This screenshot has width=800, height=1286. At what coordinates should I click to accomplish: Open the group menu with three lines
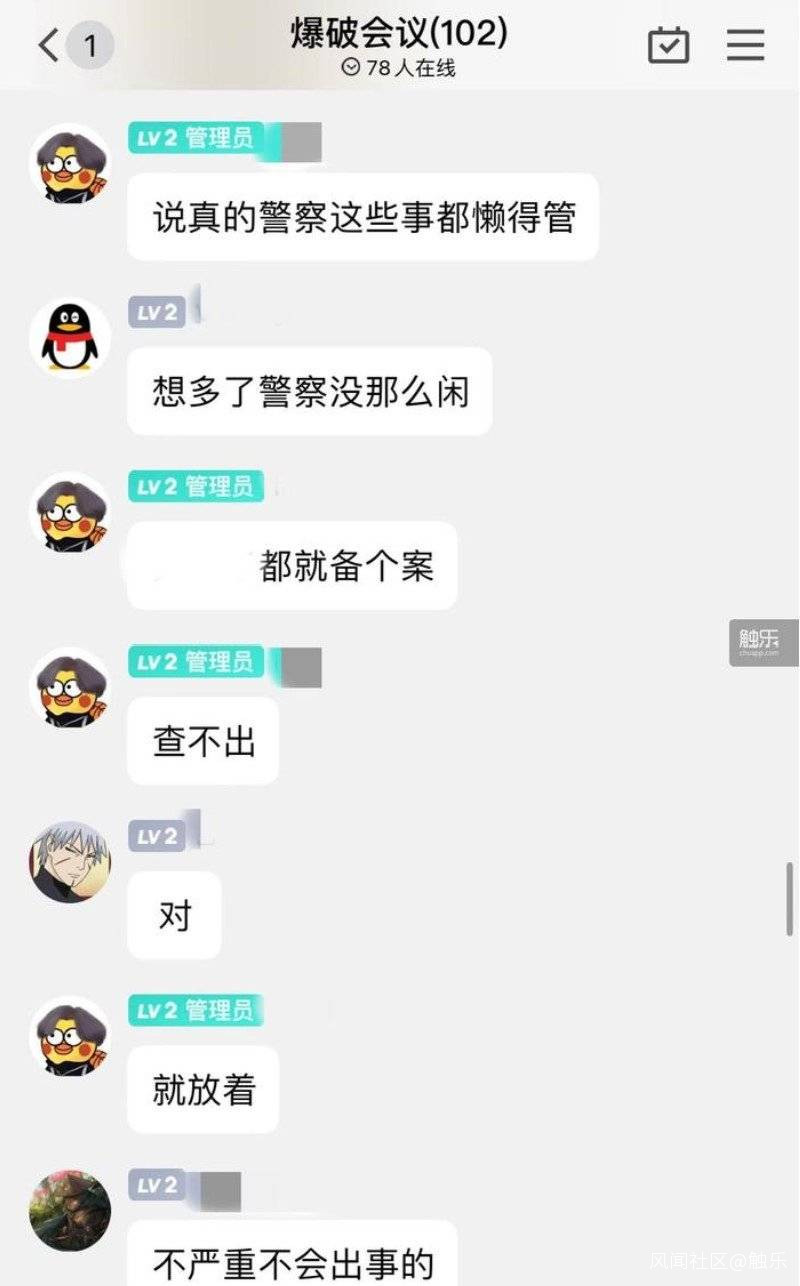click(x=745, y=45)
